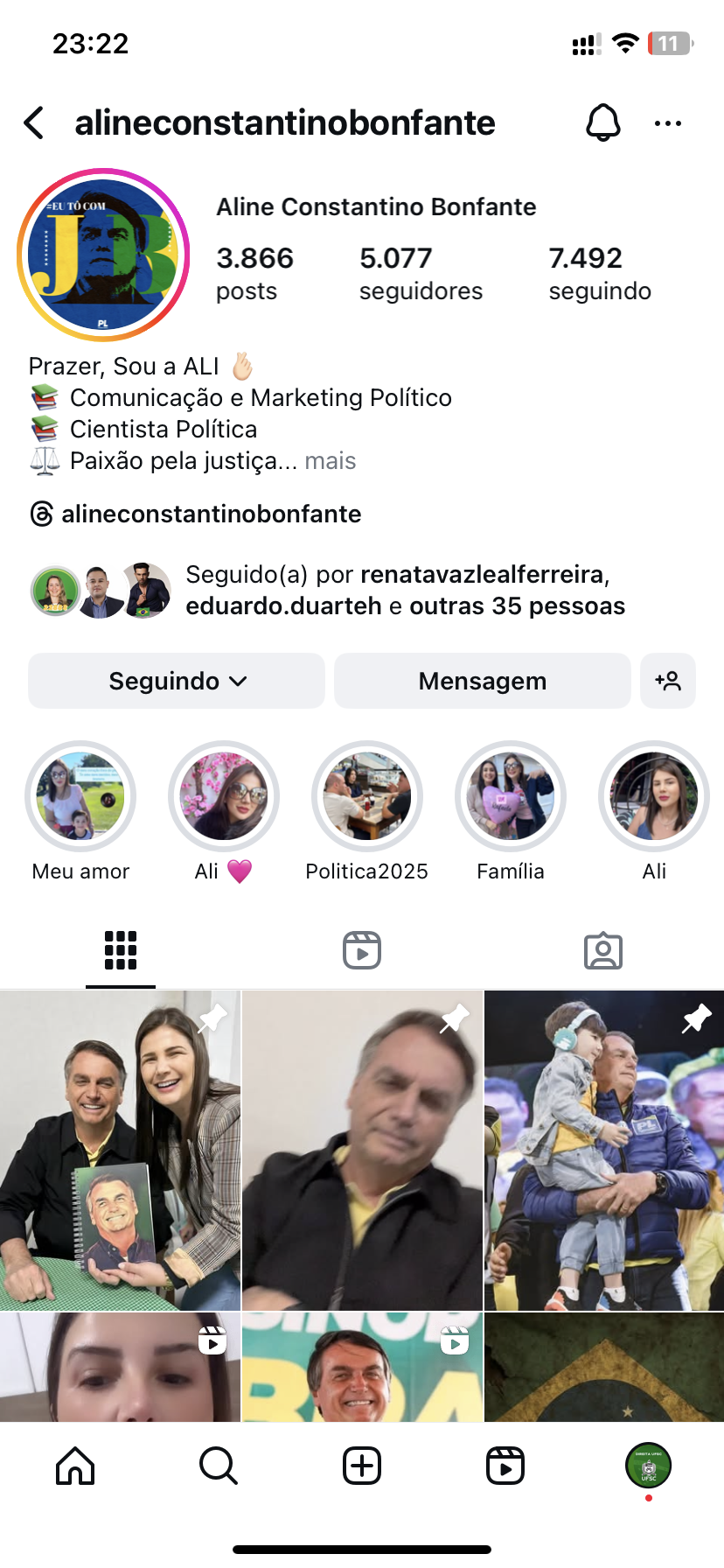This screenshot has width=724, height=1568.
Task: Switch to the tagged photos tab
Action: click(603, 950)
